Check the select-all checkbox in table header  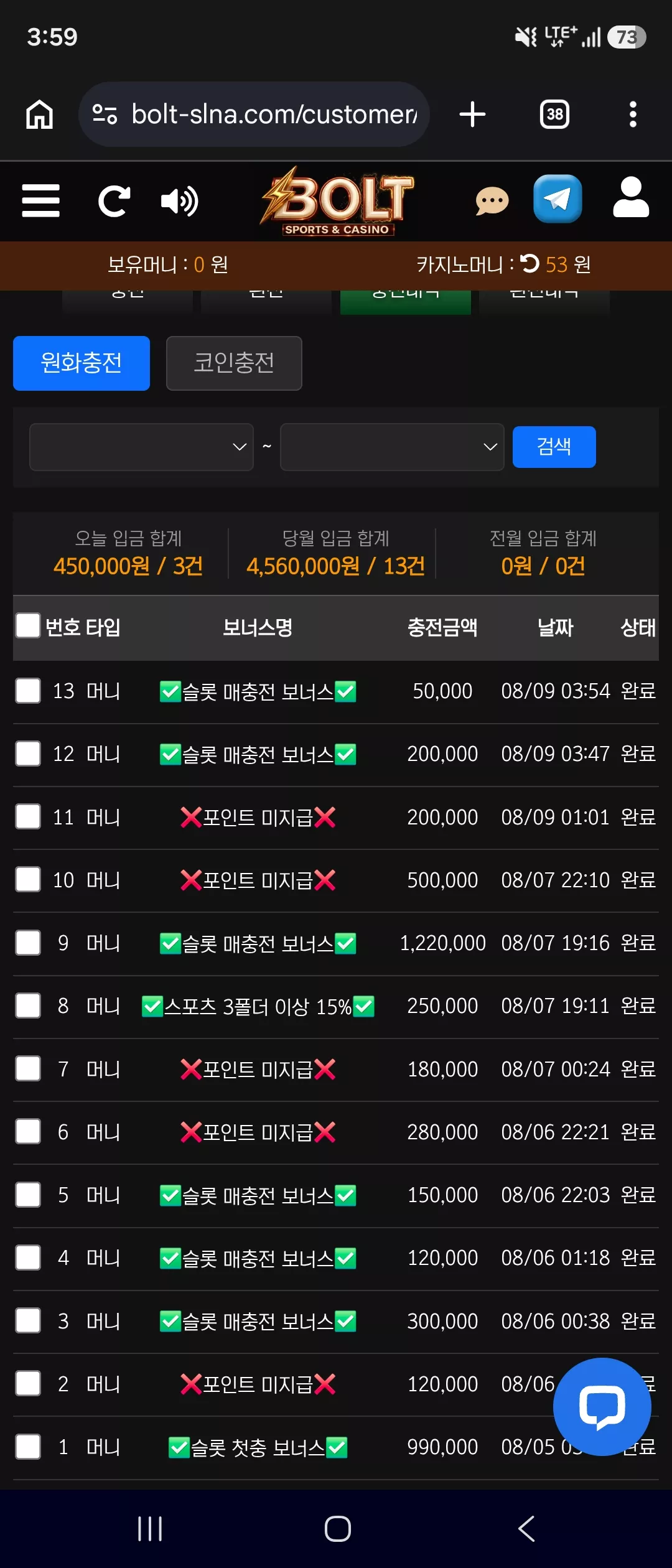point(28,625)
